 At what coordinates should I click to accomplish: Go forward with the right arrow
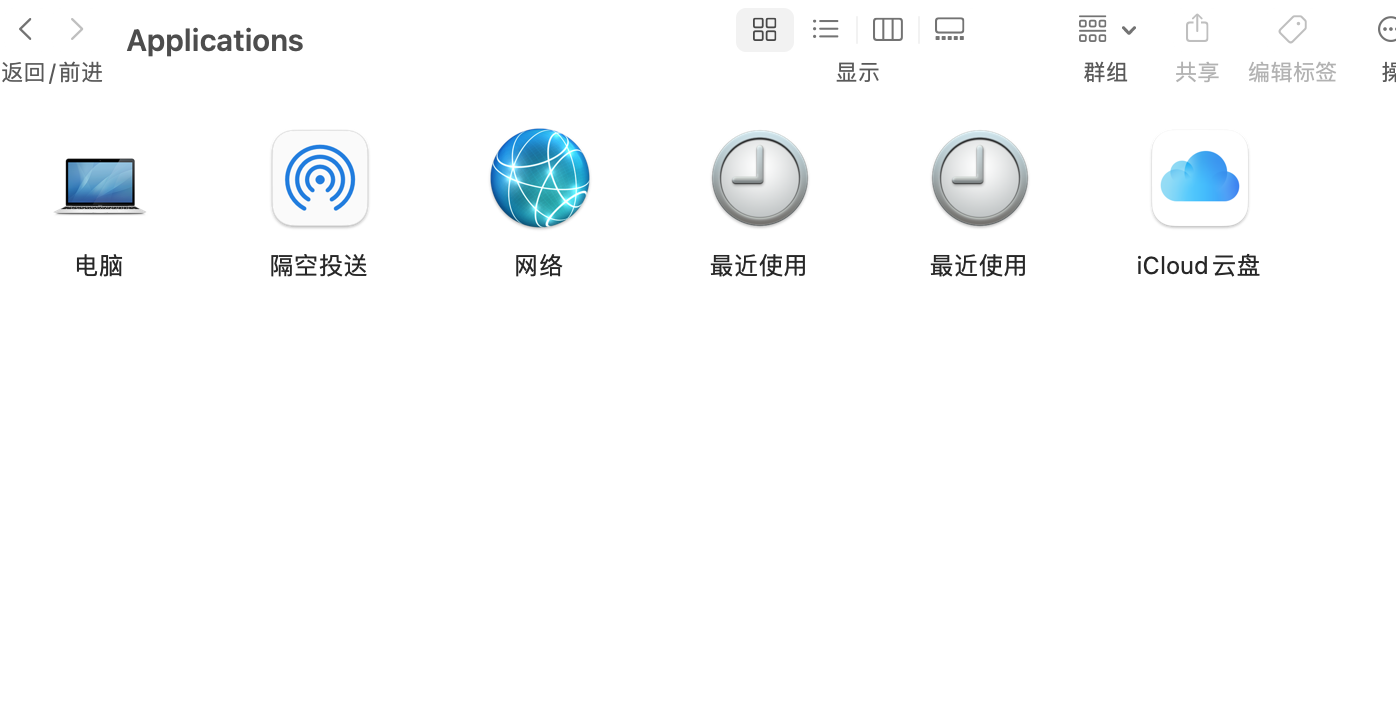pyautogui.click(x=77, y=30)
